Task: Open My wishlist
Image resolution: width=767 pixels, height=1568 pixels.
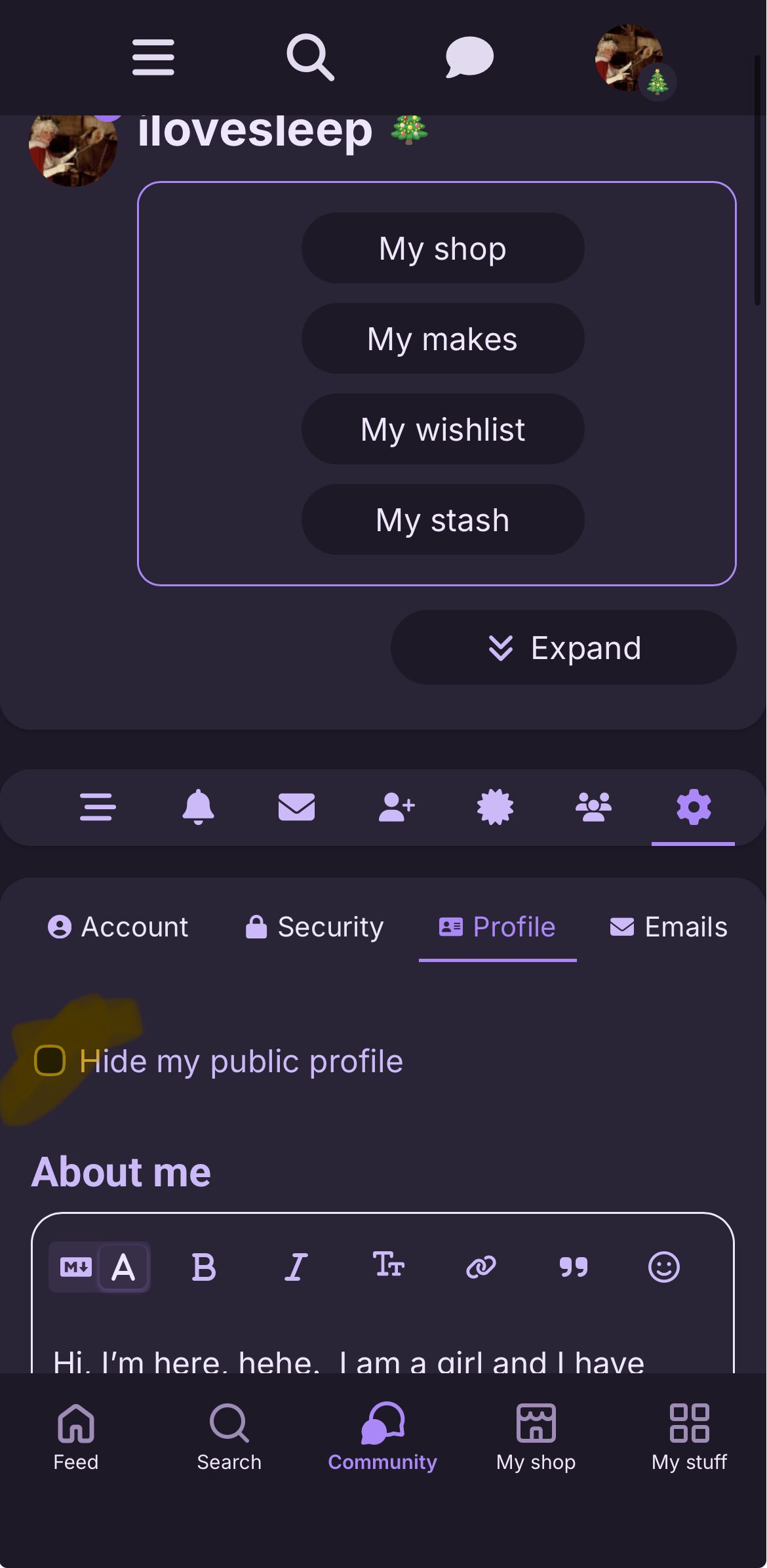Action: tap(442, 430)
